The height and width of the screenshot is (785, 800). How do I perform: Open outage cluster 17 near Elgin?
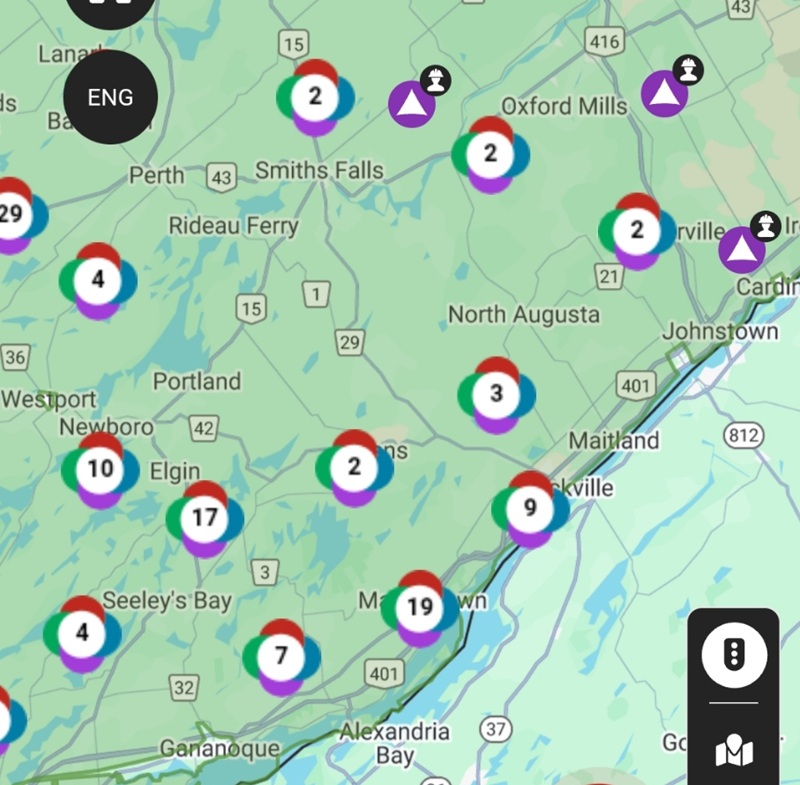[x=205, y=518]
